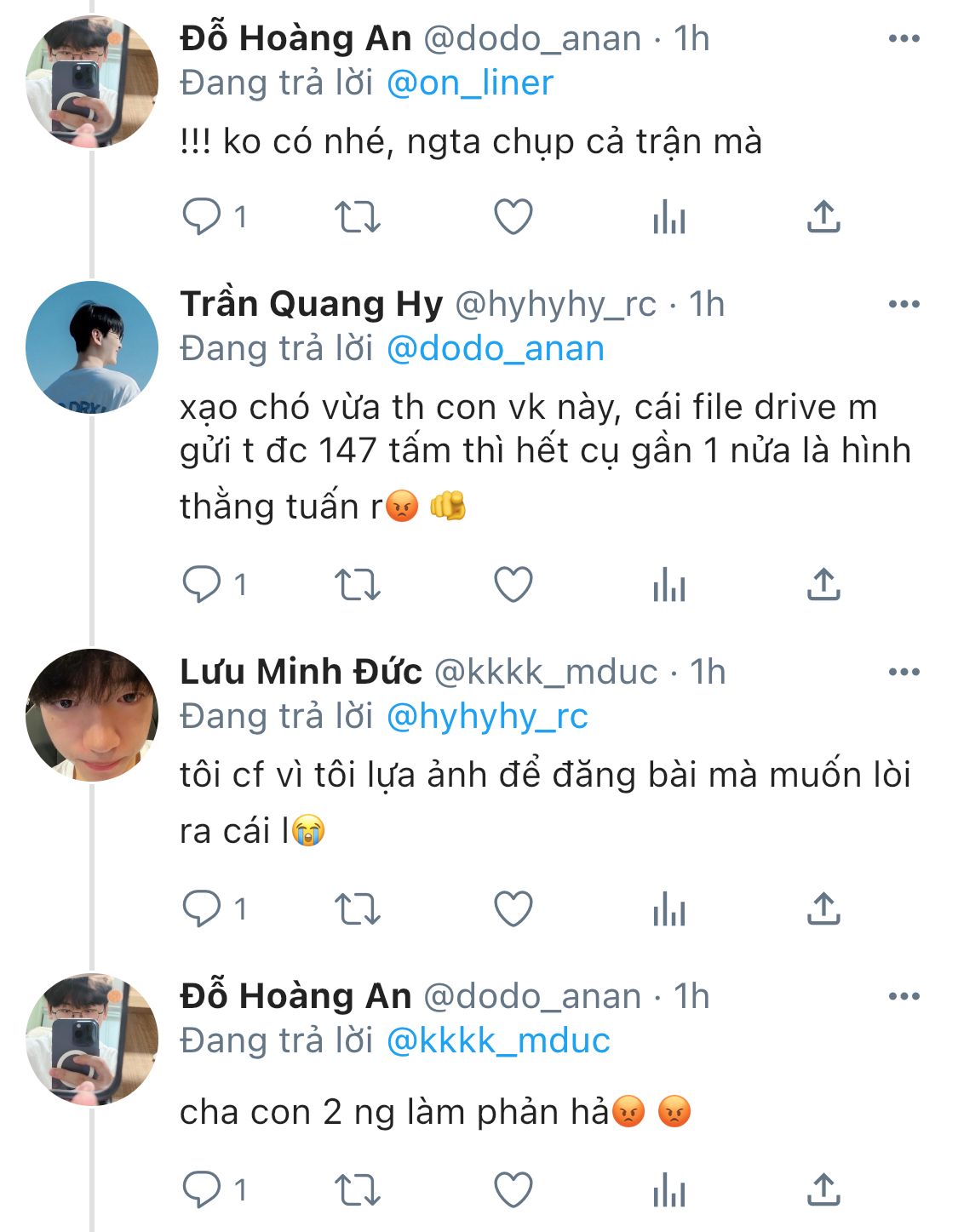Share Đỗ Hoàng An's 'ko có nhé' tweet
Screen dimensions: 958x1232
click(823, 217)
